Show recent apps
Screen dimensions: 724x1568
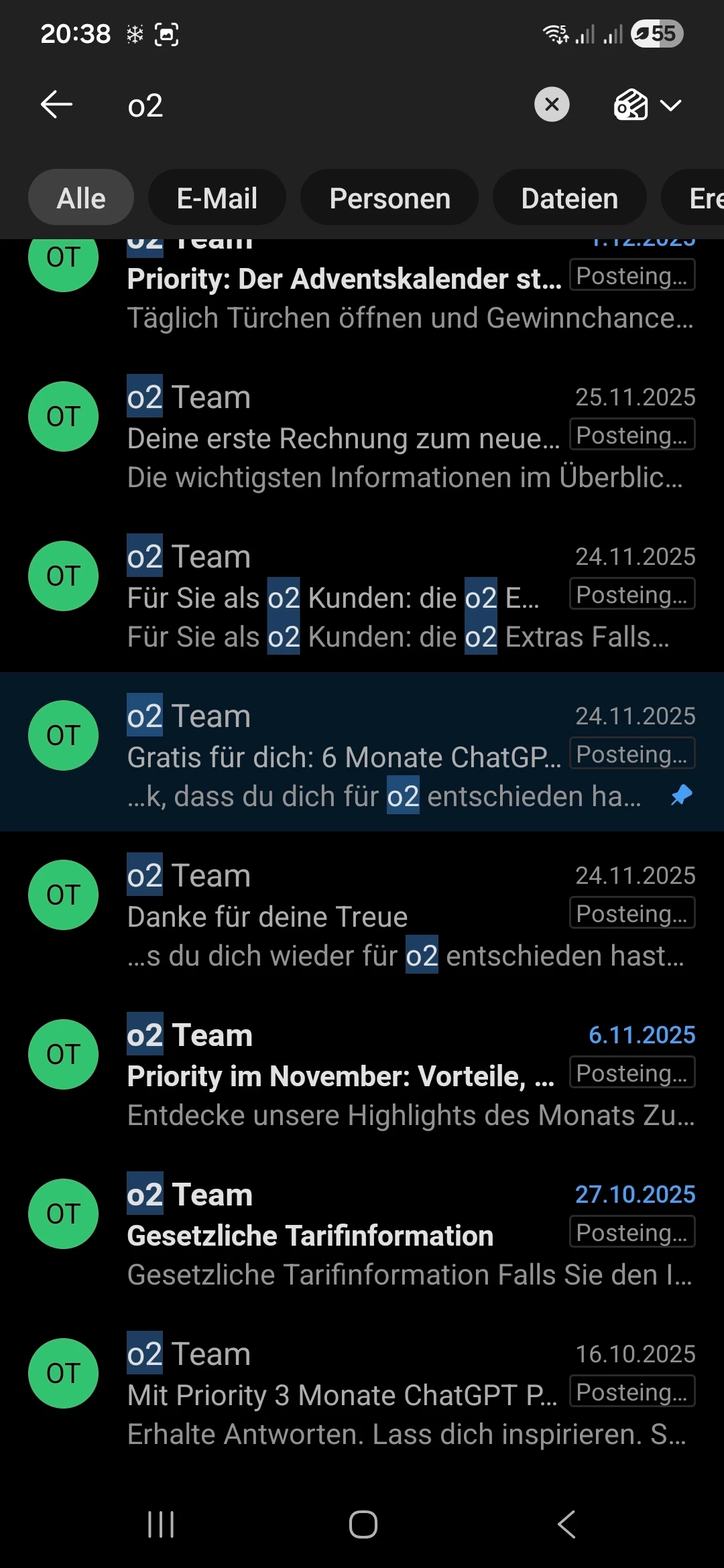click(161, 1524)
